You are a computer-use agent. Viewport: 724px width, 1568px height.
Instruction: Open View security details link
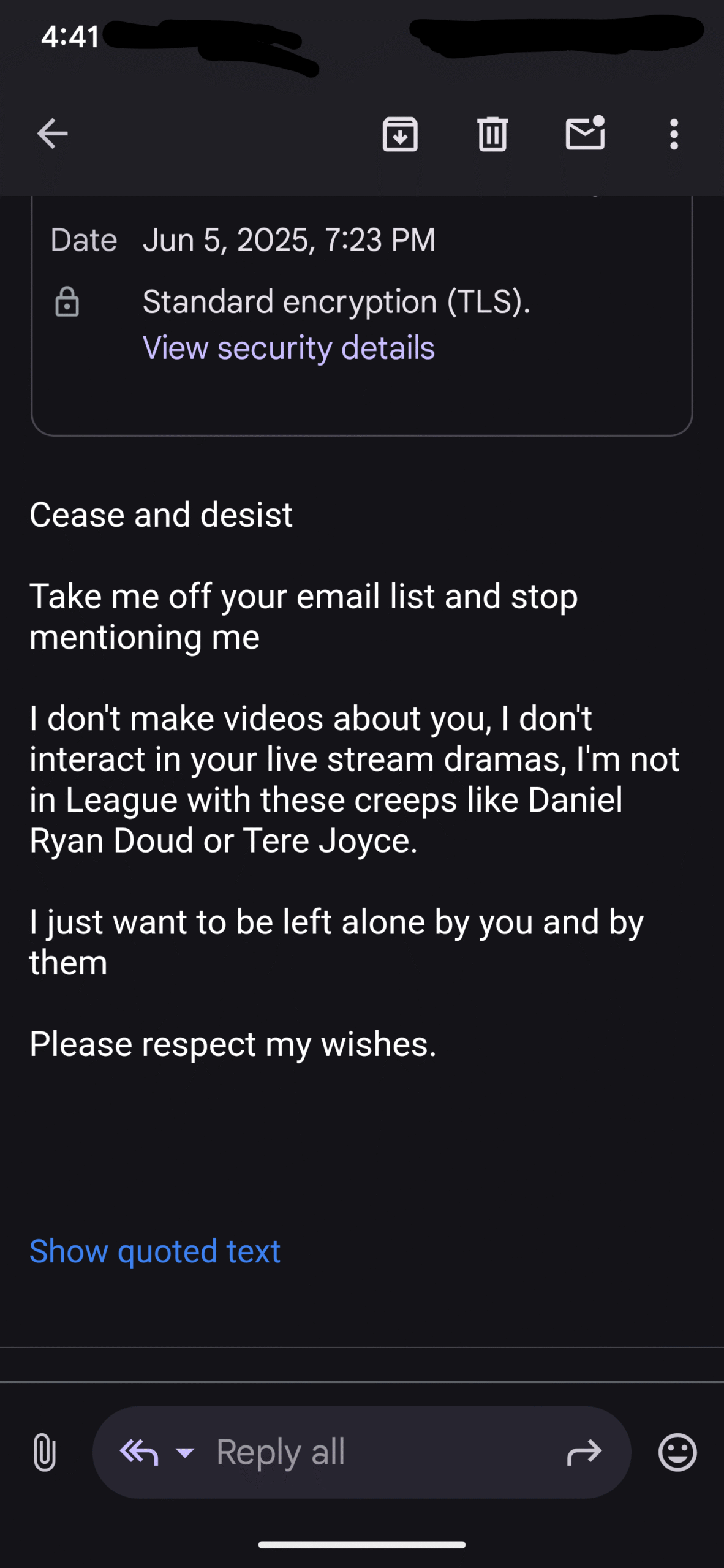[288, 348]
